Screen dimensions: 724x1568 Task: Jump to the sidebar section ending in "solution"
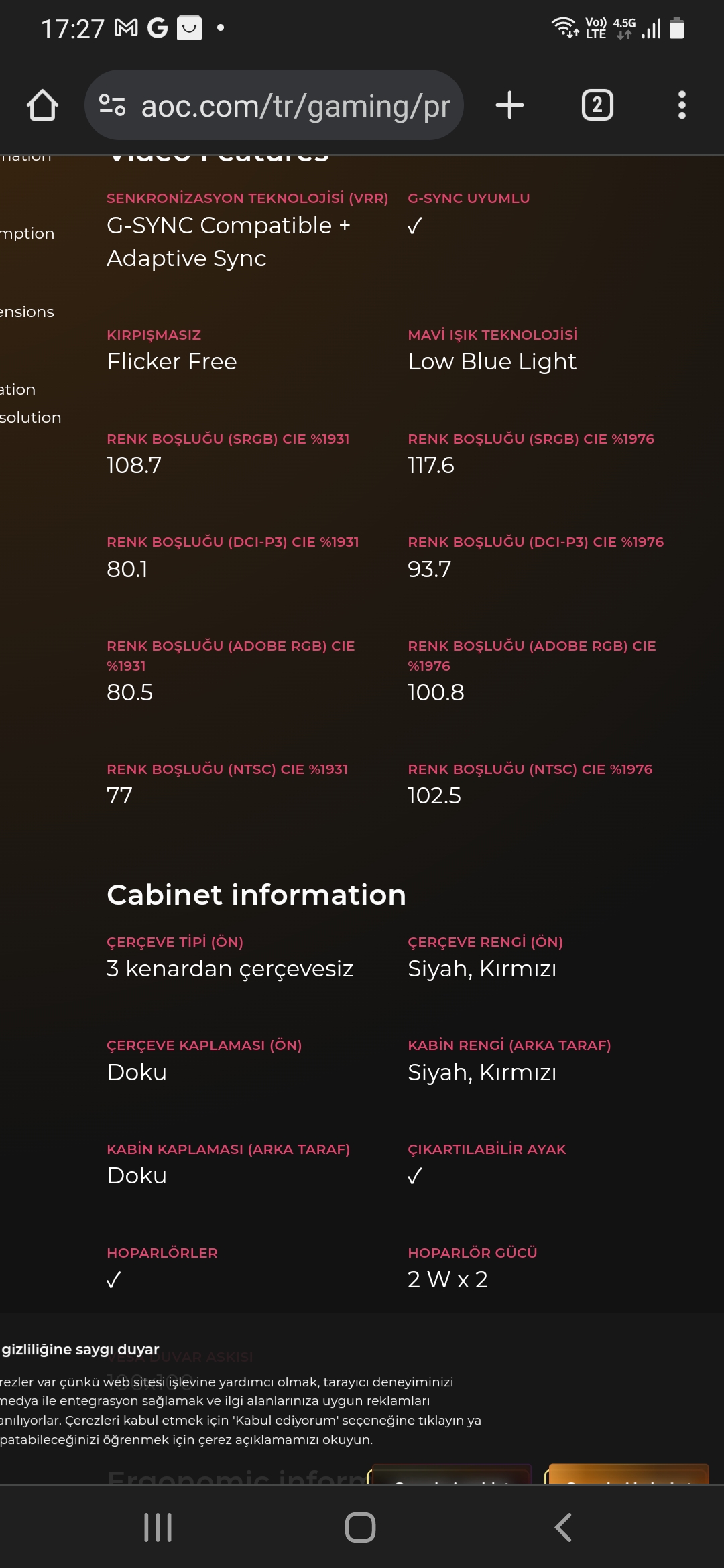point(30,417)
